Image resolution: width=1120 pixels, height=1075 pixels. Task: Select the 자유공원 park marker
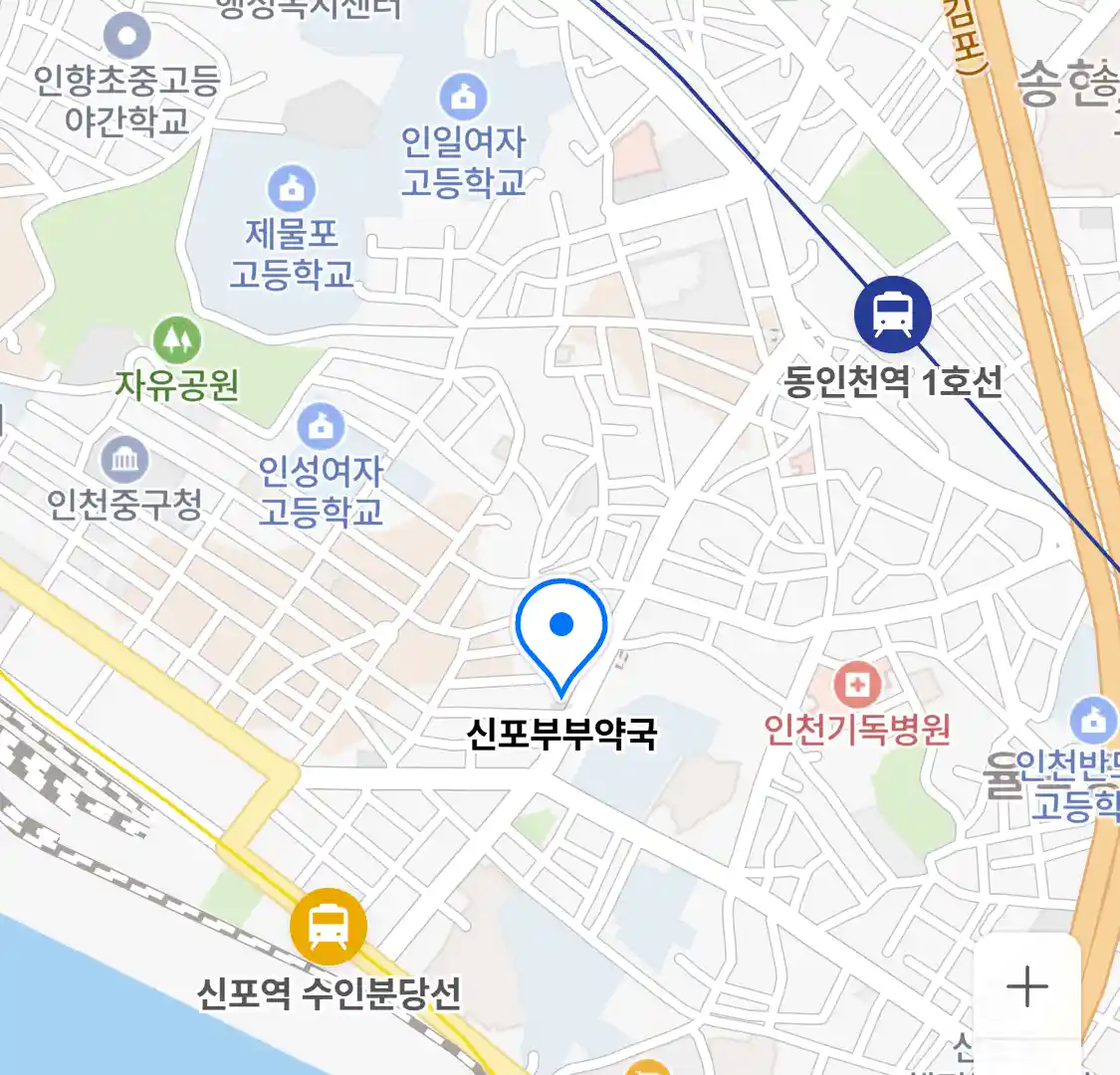(x=177, y=341)
